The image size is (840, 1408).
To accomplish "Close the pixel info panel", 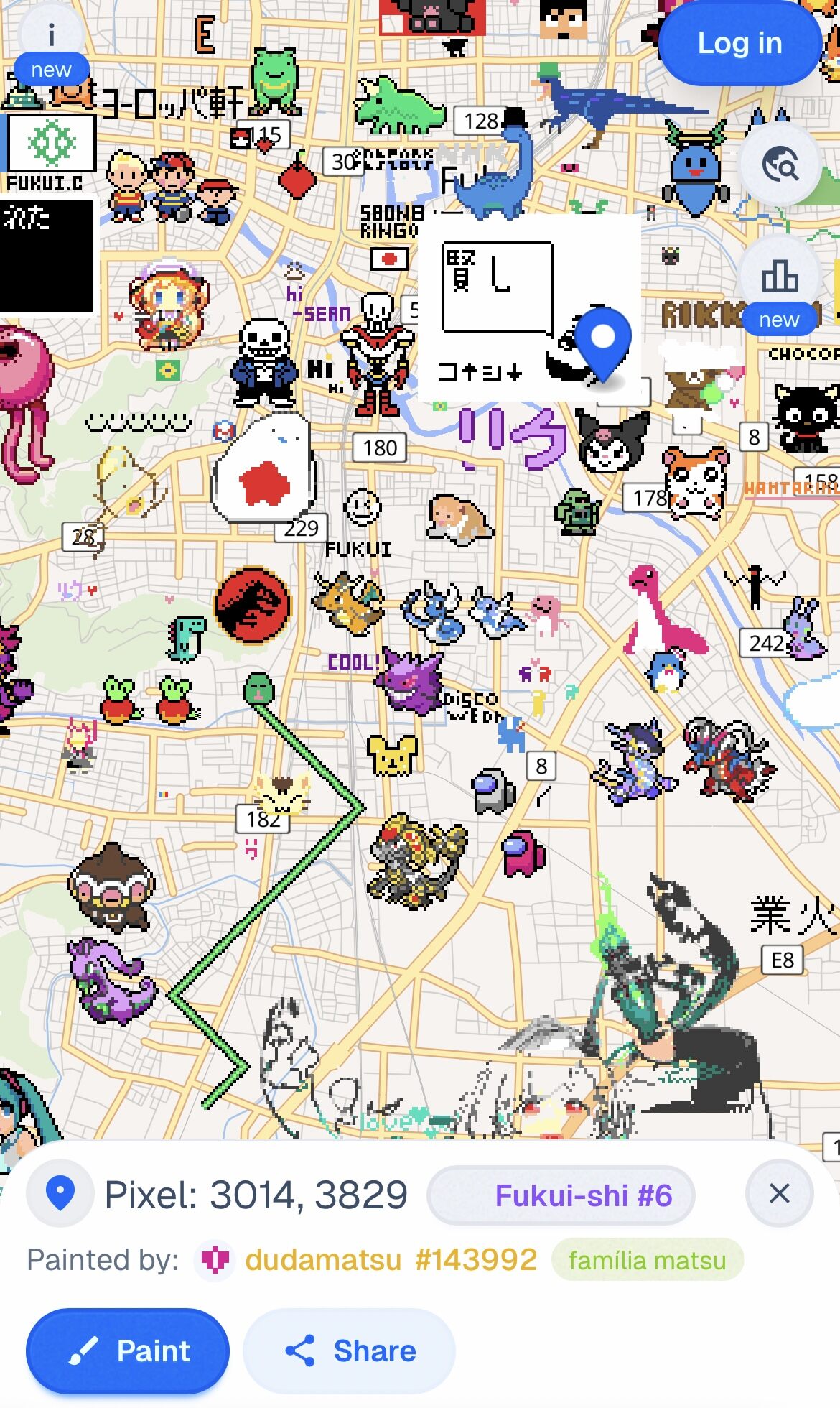I will (780, 1194).
